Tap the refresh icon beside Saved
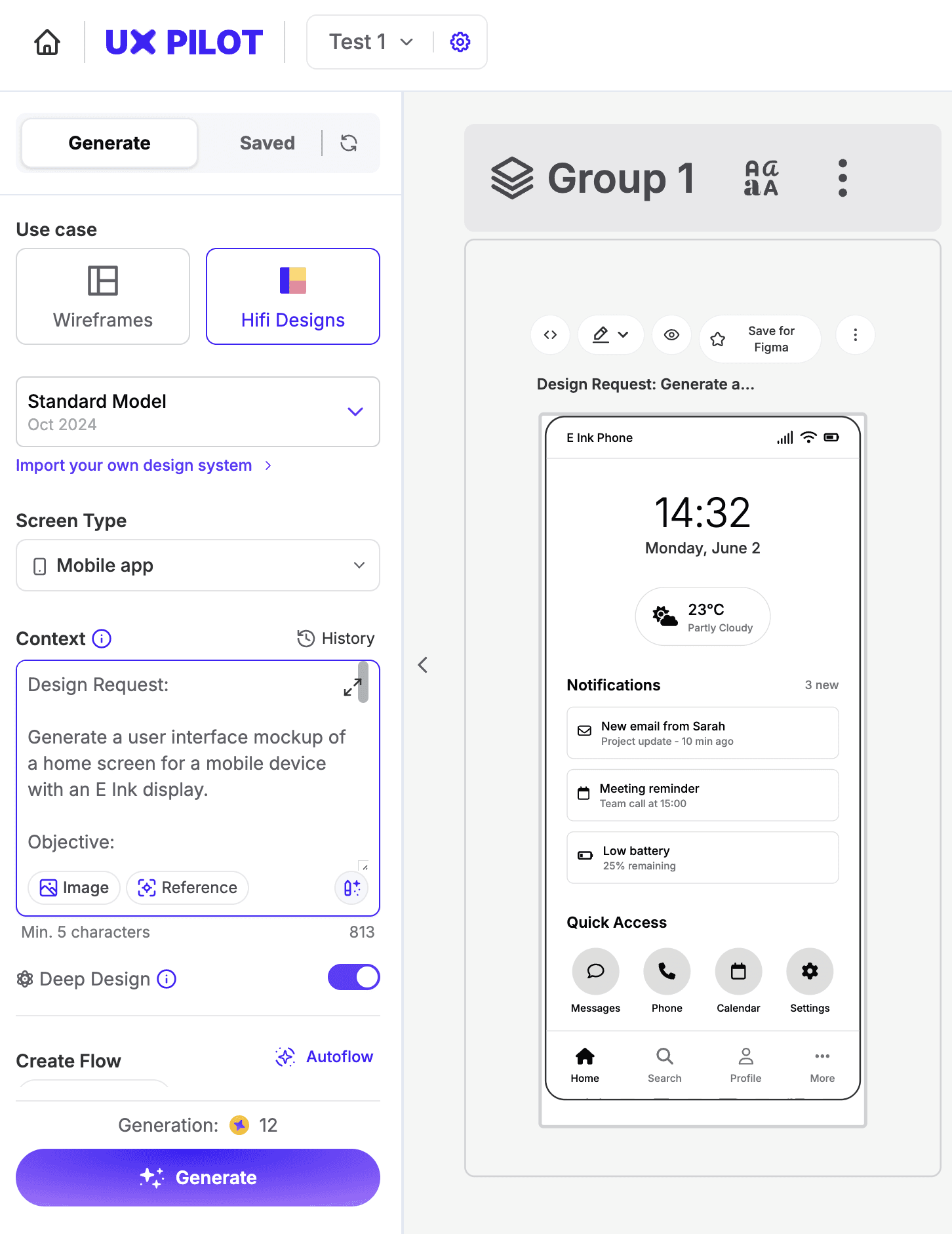The height and width of the screenshot is (1234, 952). (x=349, y=143)
